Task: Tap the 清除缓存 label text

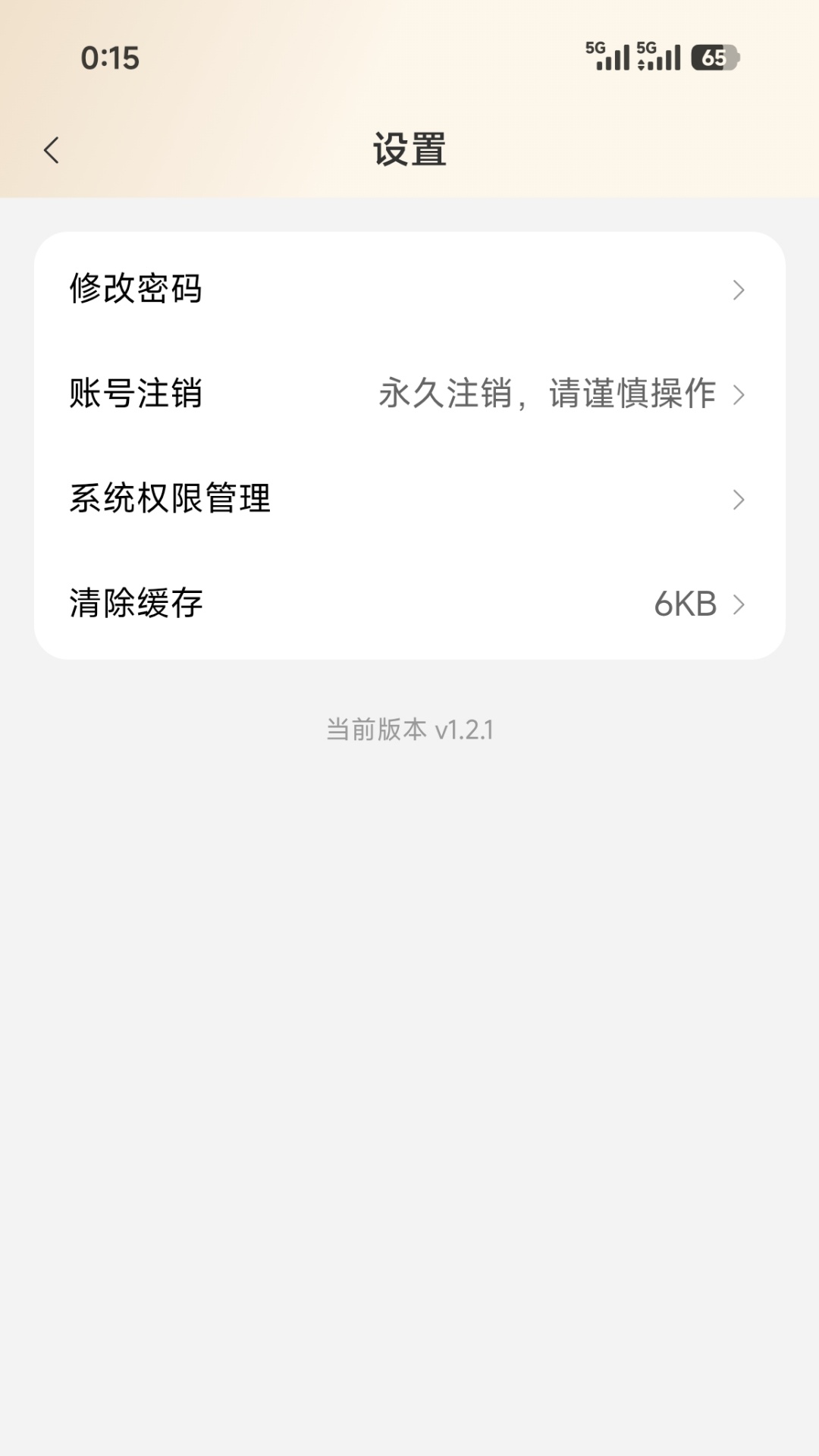Action: (x=136, y=604)
